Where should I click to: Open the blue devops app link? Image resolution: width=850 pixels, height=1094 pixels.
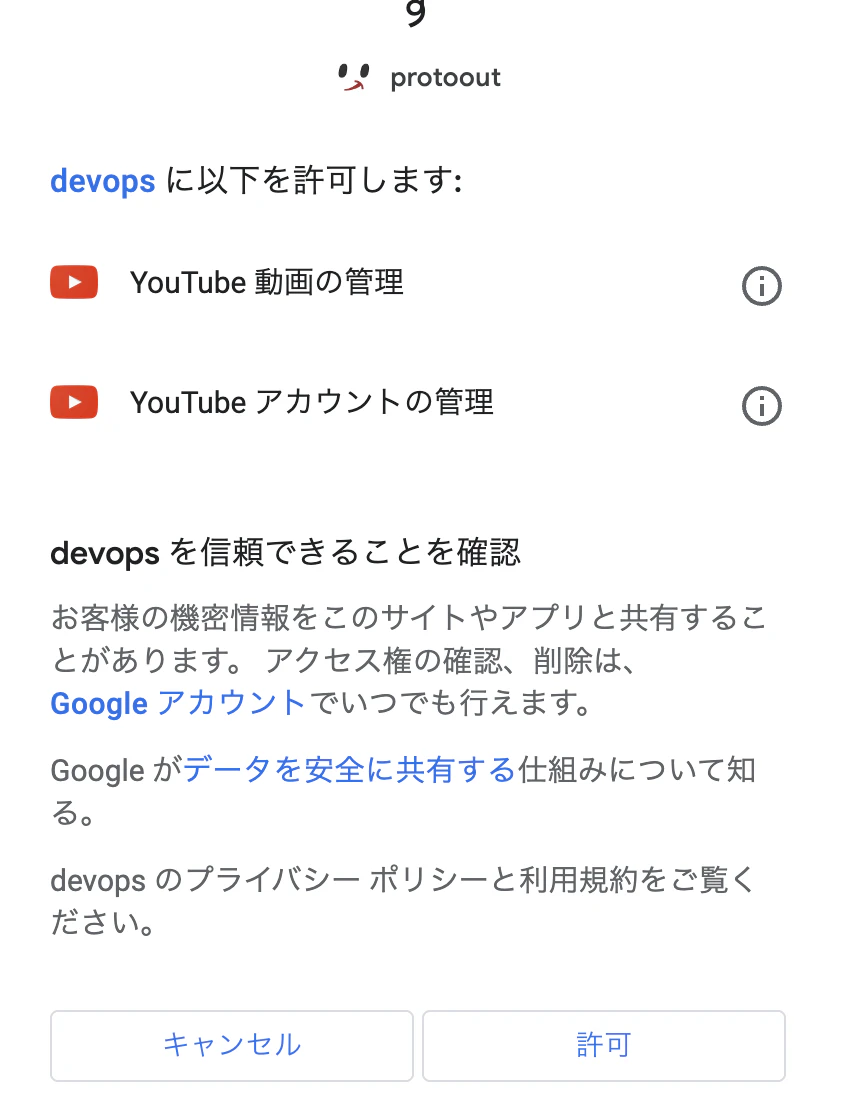click(102, 181)
